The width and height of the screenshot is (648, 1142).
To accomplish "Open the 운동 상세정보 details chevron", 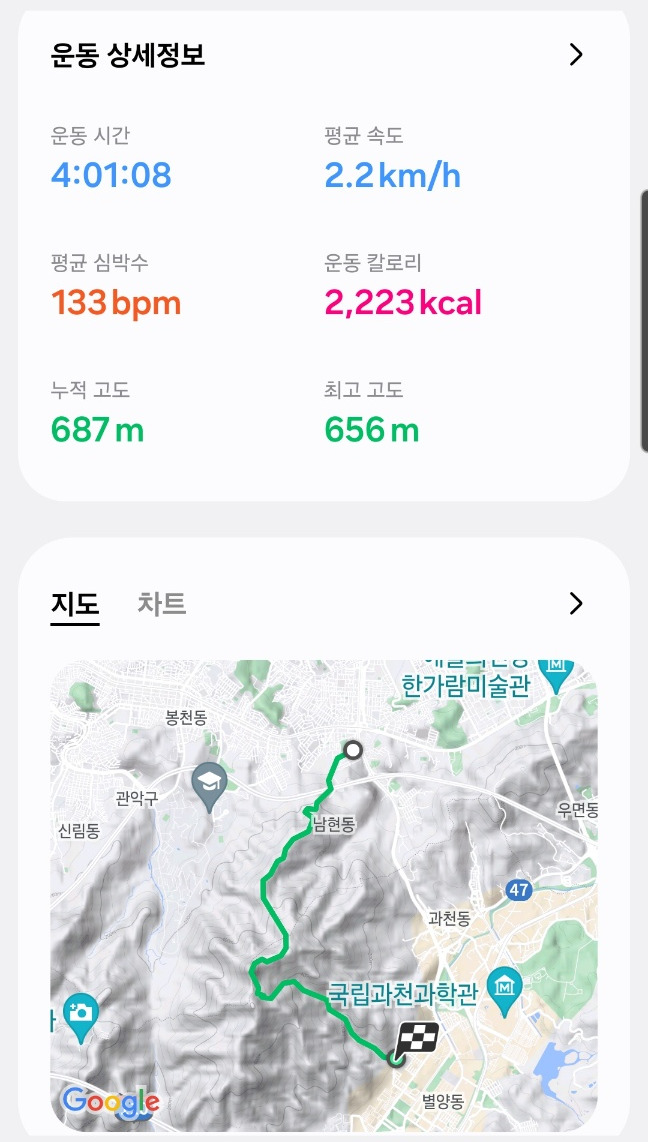I will 575,55.
